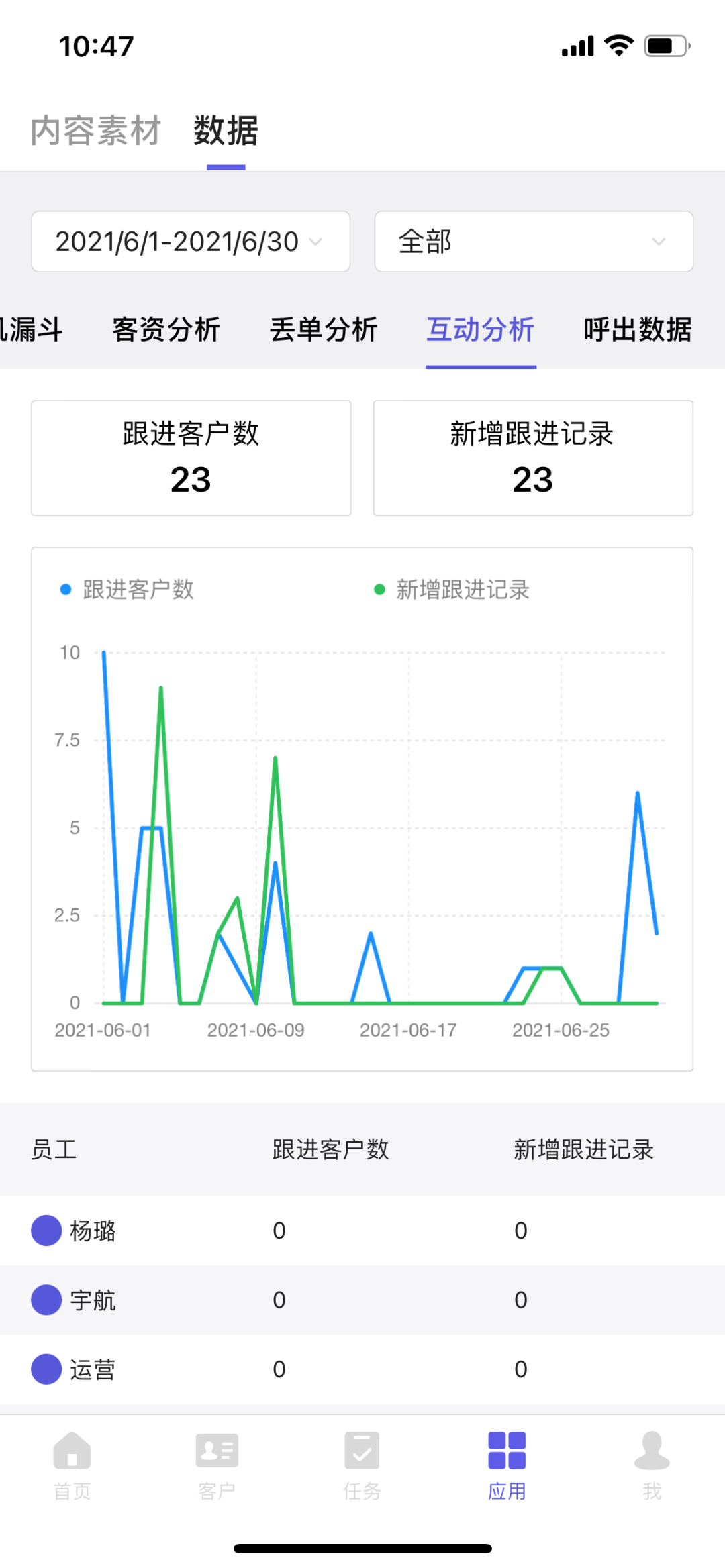Image resolution: width=725 pixels, height=1568 pixels.
Task: Open the 2021/6/1-2021/6/30 date range picker
Action: click(191, 242)
